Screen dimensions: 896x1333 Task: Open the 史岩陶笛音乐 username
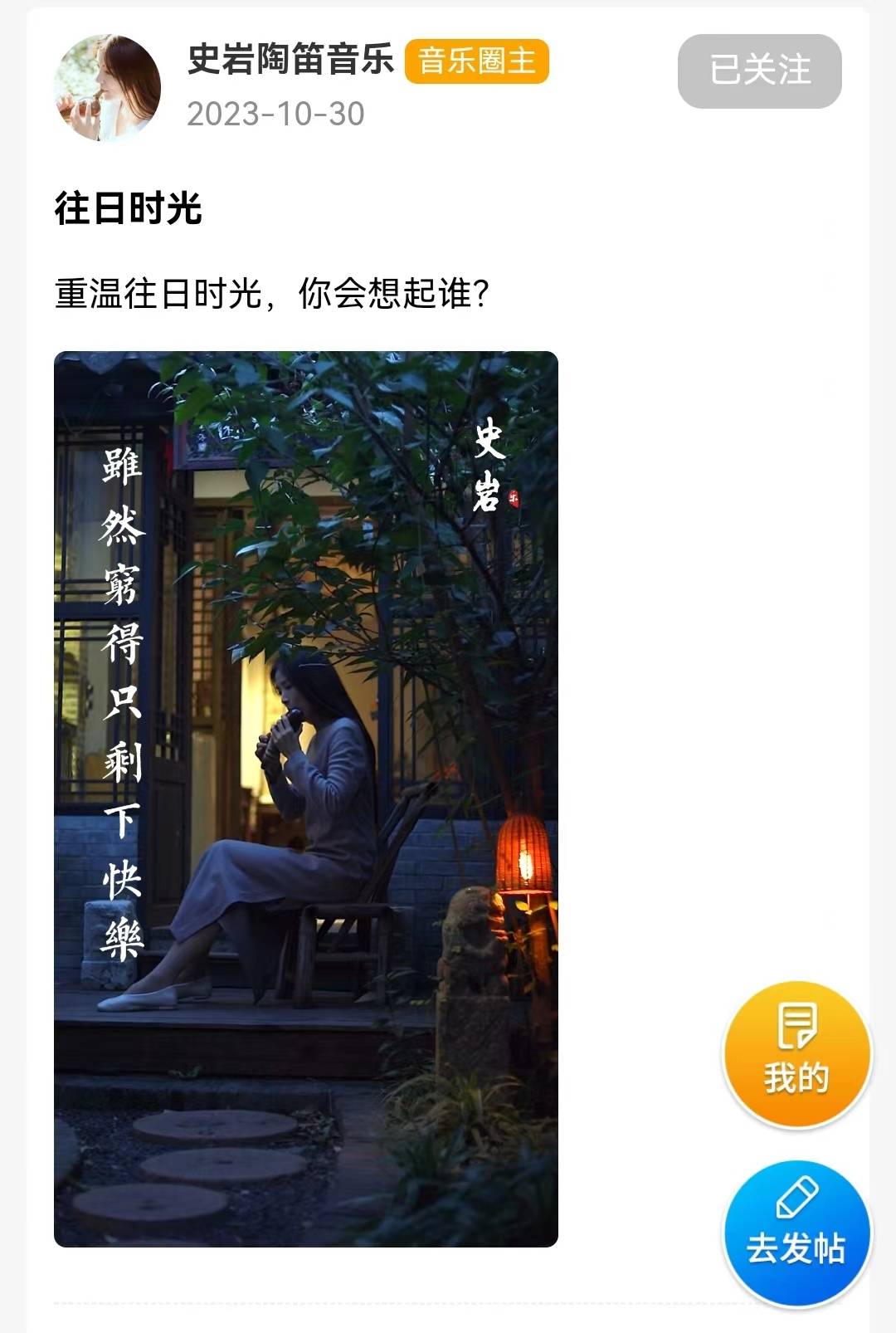point(290,60)
